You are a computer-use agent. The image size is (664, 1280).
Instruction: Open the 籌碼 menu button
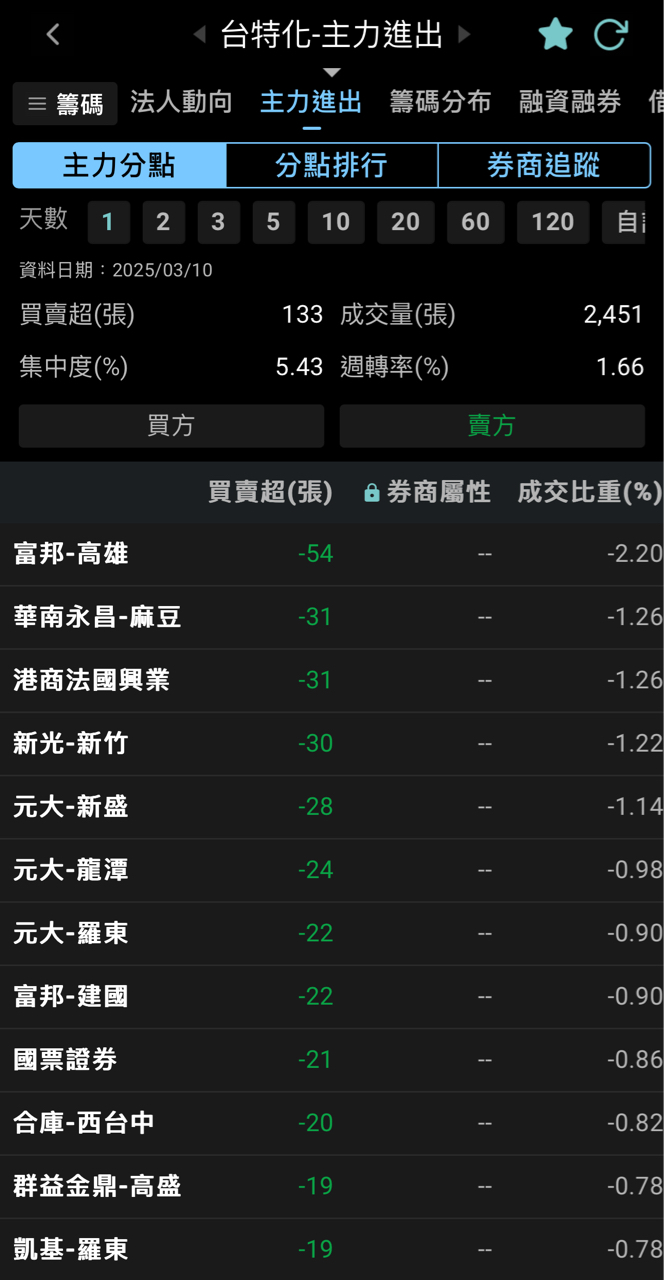tap(65, 104)
